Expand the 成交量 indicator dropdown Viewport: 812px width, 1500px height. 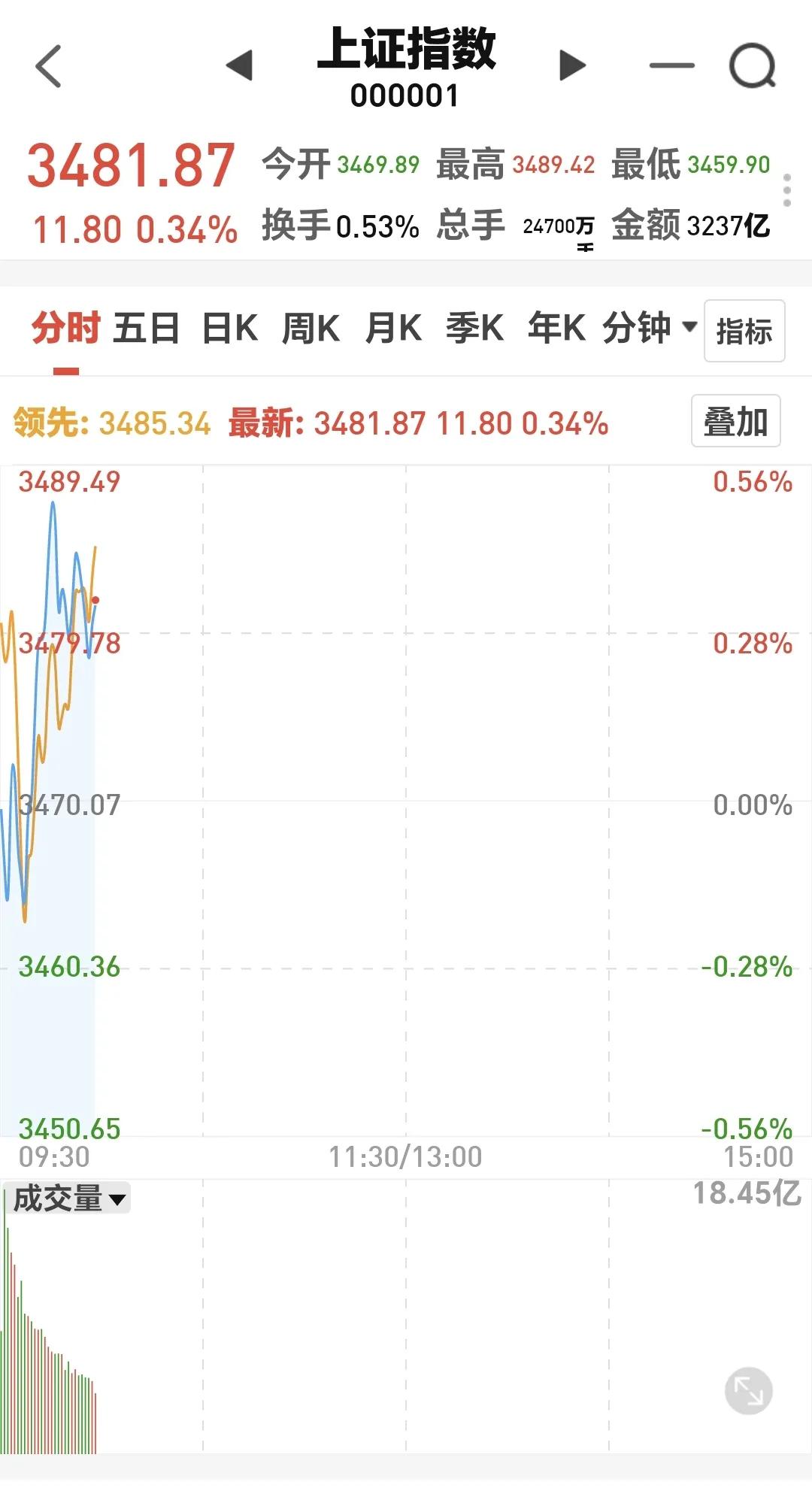click(x=68, y=1198)
